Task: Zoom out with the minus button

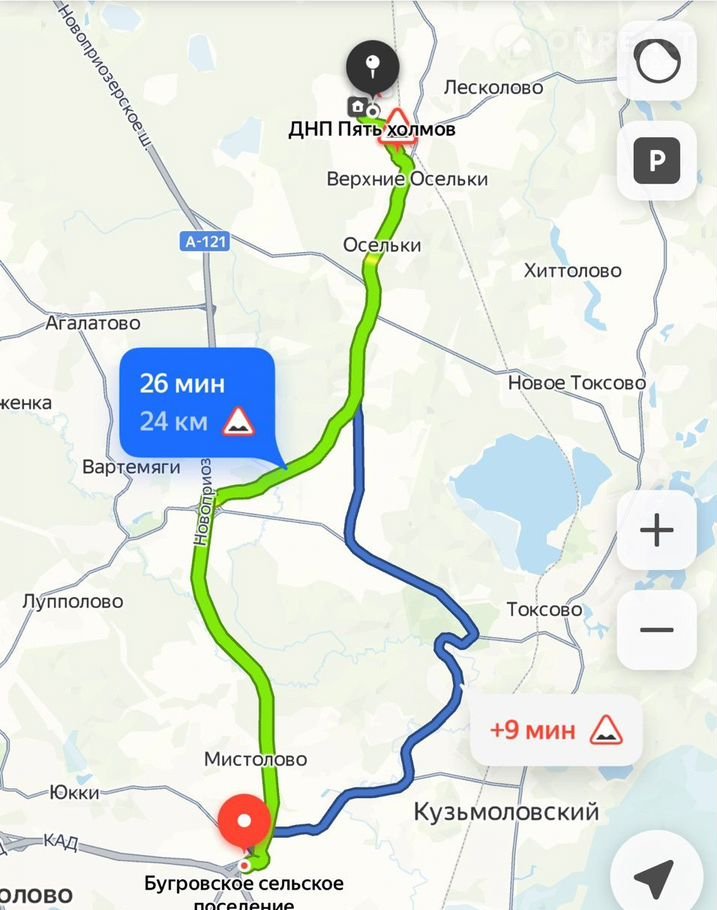Action: pos(656,630)
